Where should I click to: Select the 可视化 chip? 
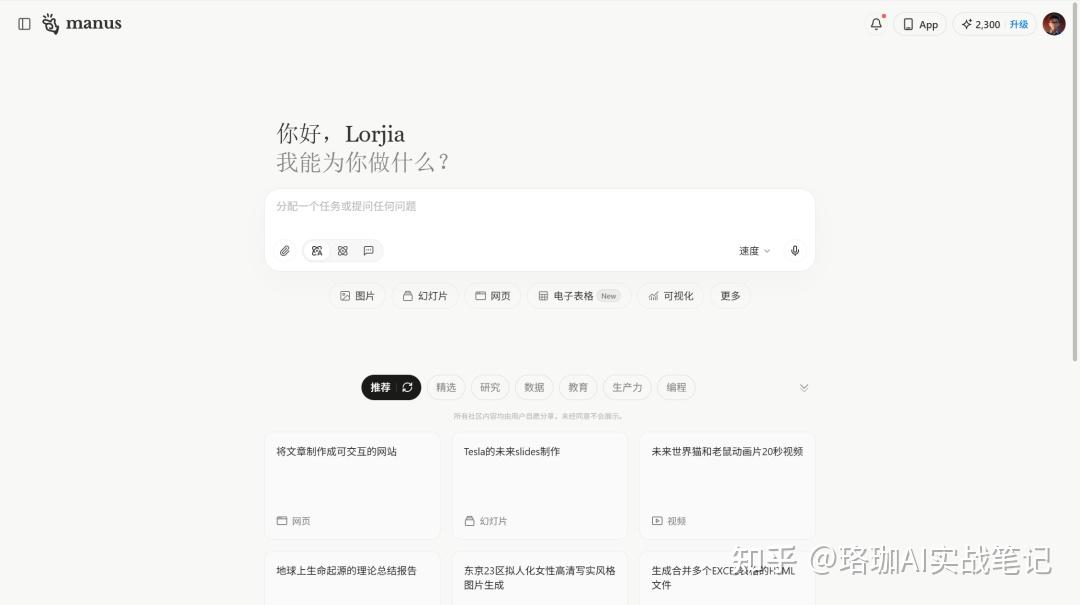point(670,296)
